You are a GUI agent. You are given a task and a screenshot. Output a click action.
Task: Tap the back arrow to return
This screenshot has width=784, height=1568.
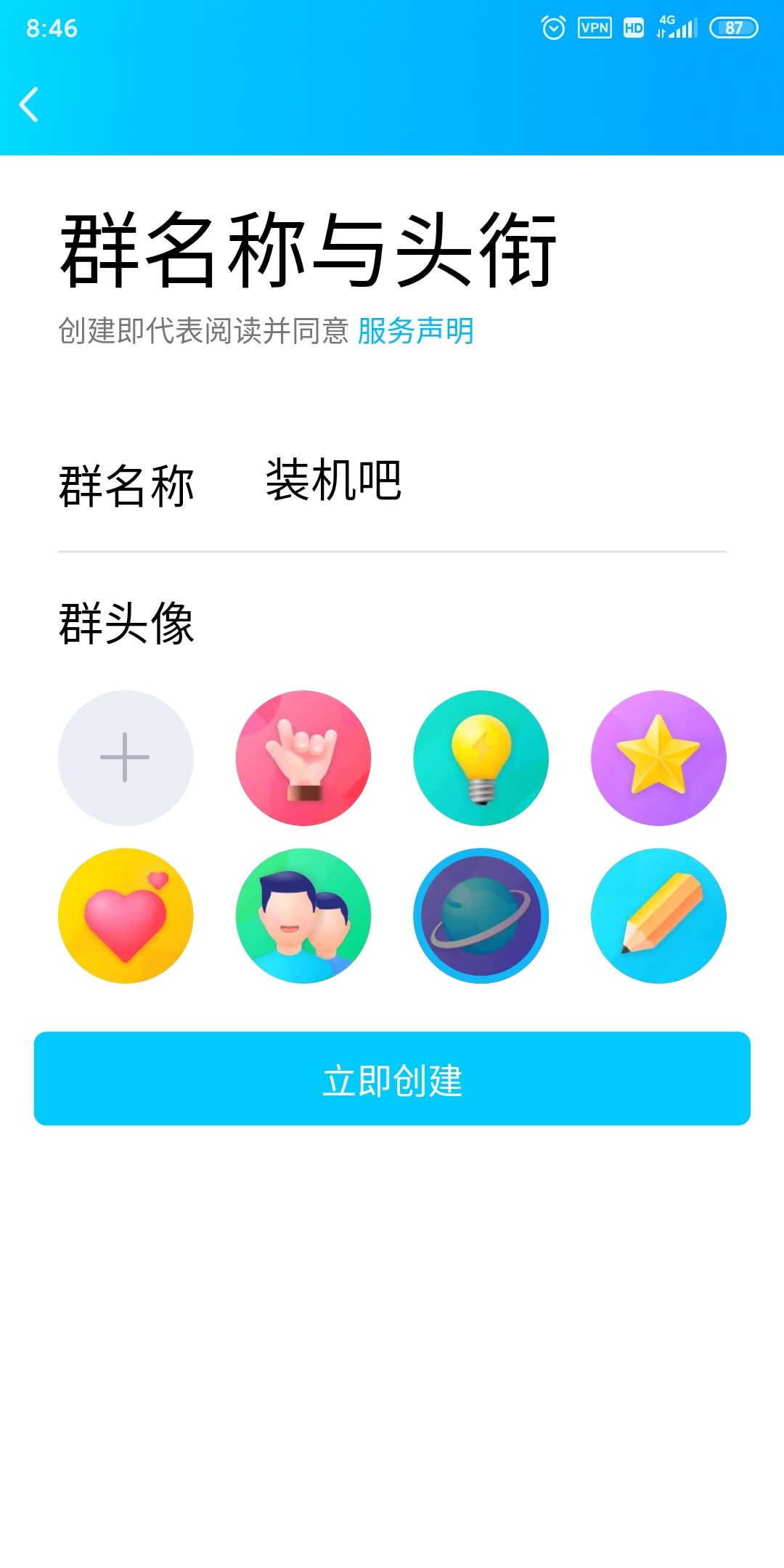pyautogui.click(x=29, y=105)
